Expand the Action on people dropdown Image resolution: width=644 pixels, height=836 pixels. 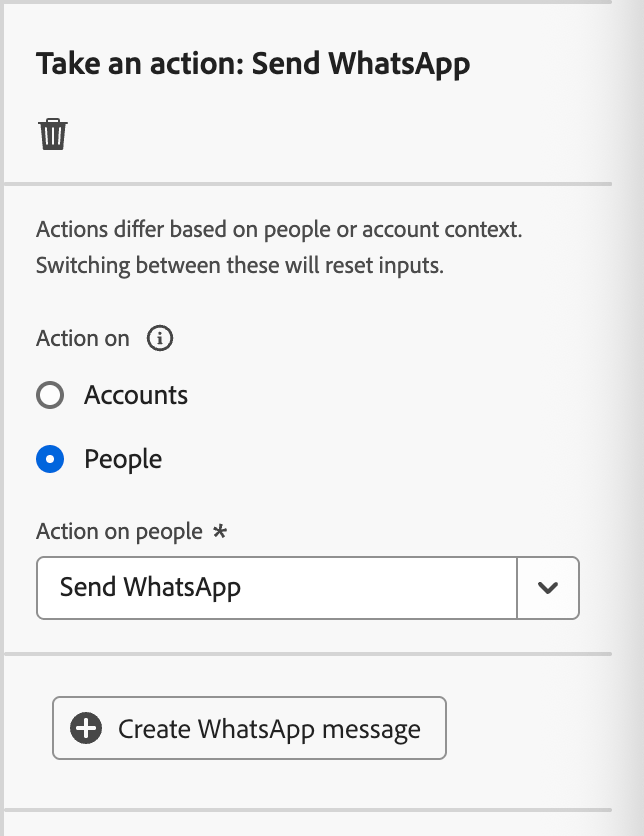point(547,588)
